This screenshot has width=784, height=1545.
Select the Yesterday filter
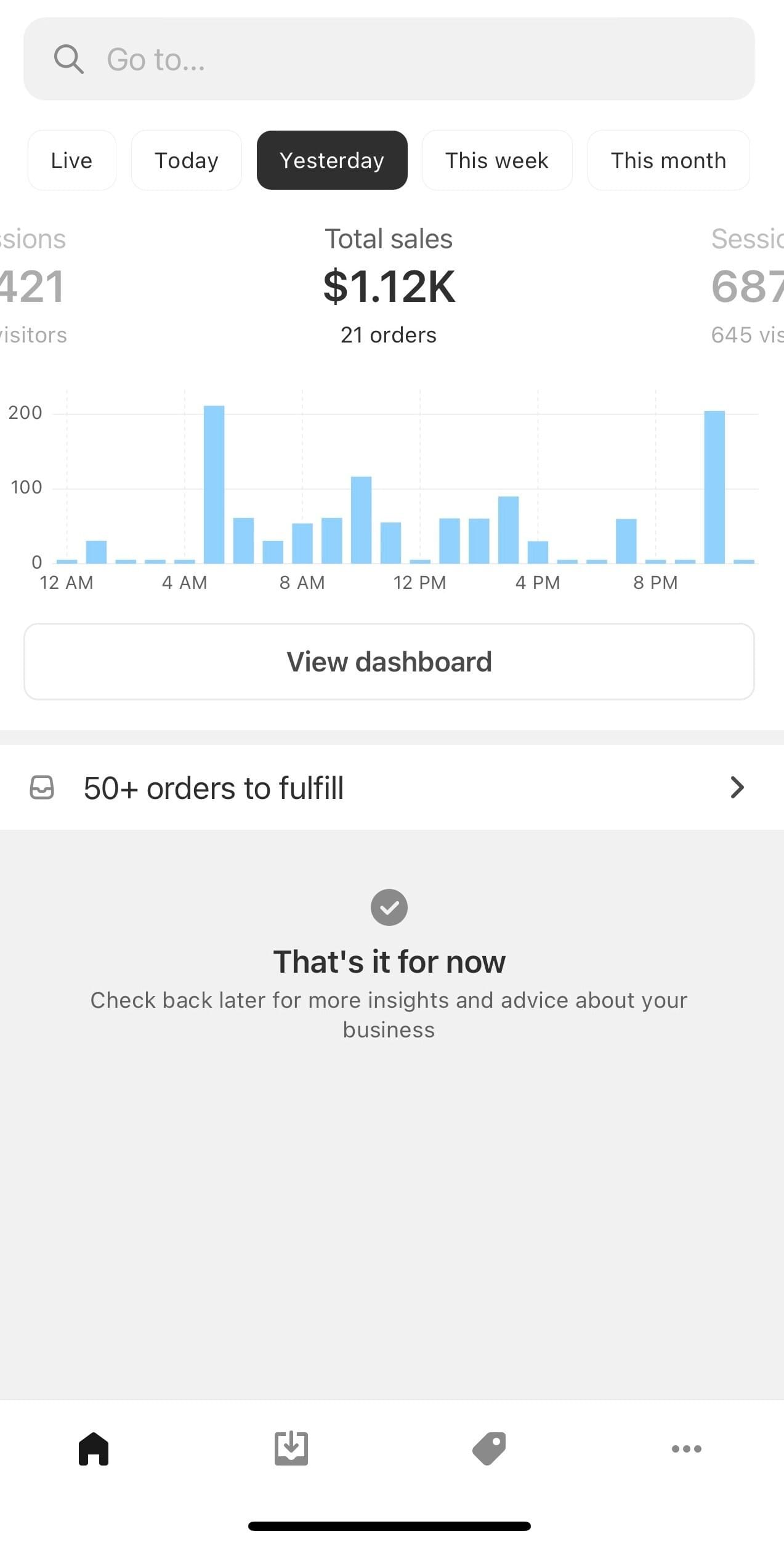(x=331, y=160)
